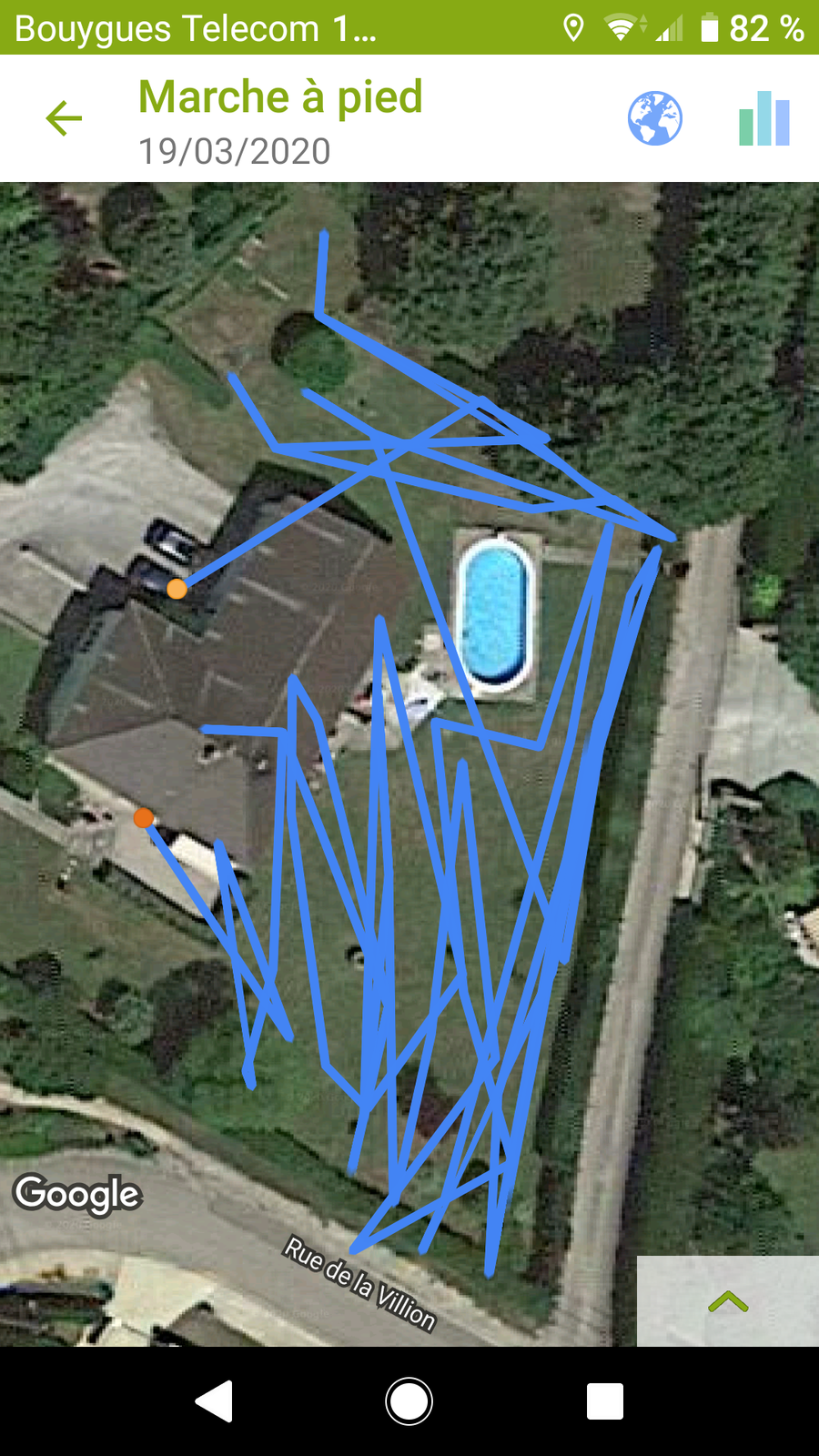
Task: Expand the bottom panel with the chevron
Action: pos(728,1301)
